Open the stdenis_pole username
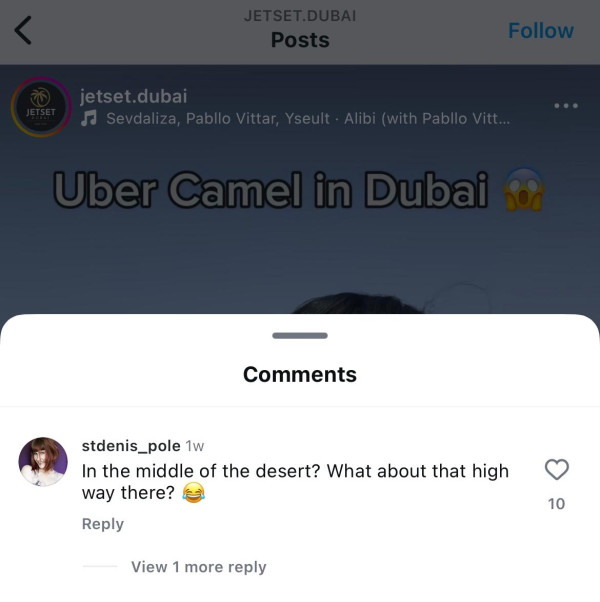600x602 pixels. [130, 446]
